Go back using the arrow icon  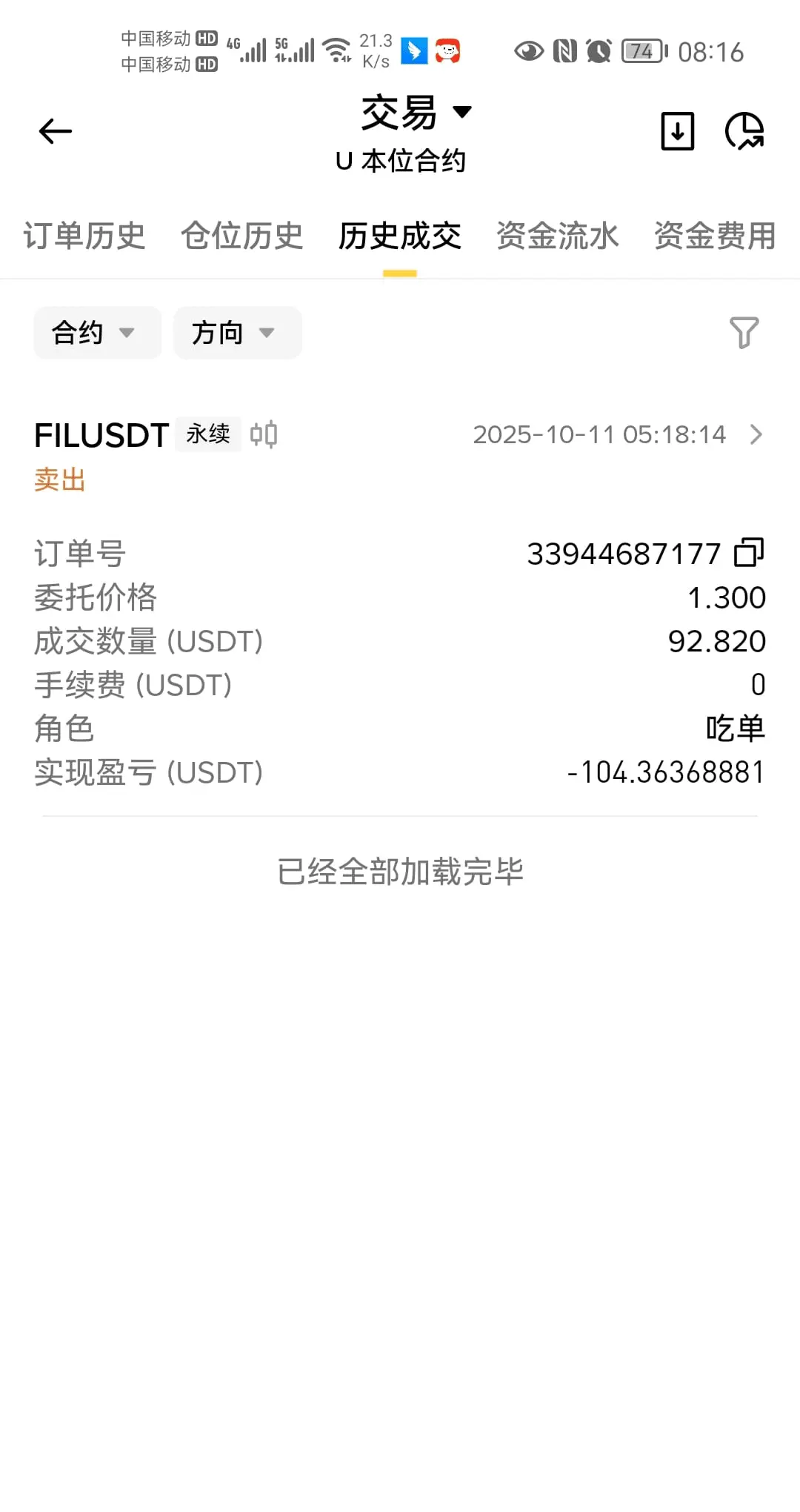click(56, 132)
